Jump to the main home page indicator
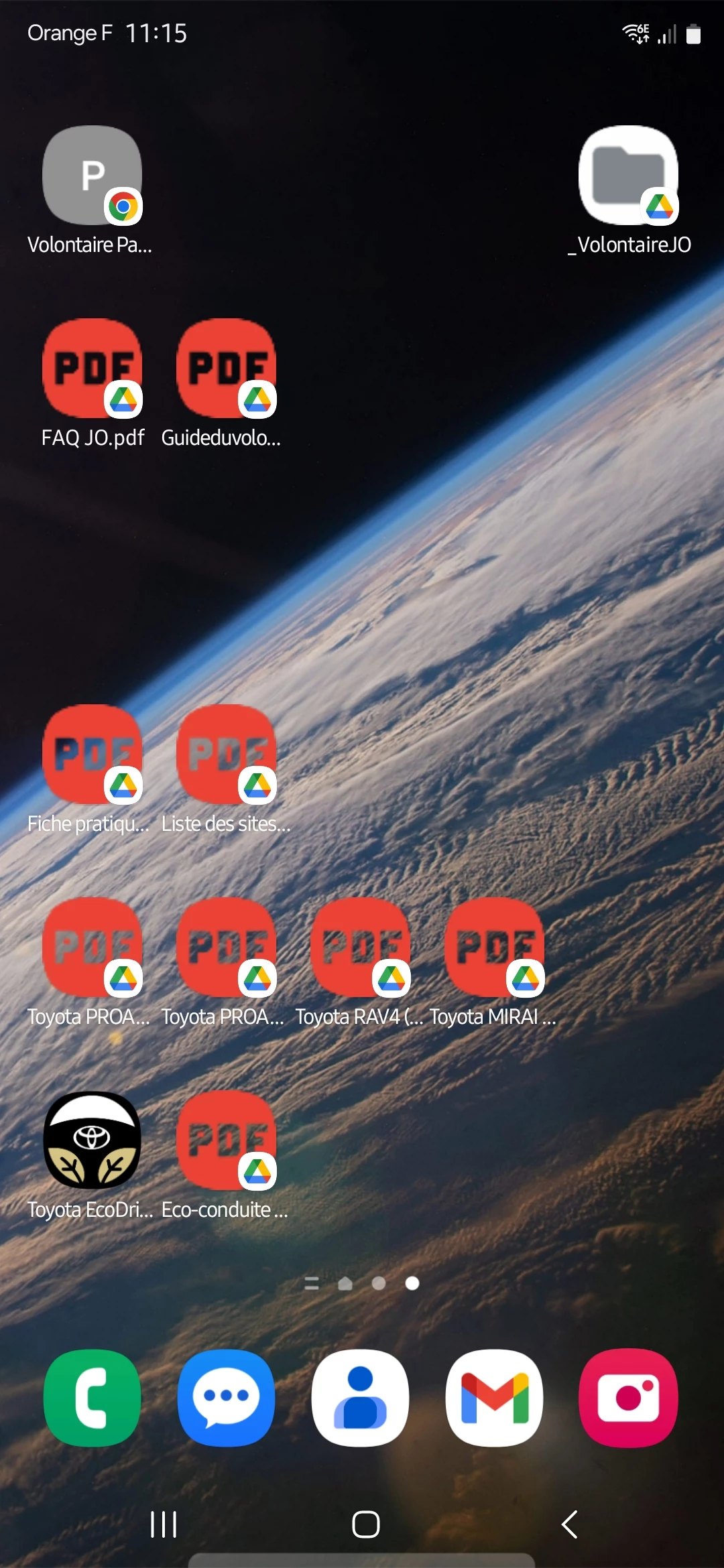 tap(345, 1283)
